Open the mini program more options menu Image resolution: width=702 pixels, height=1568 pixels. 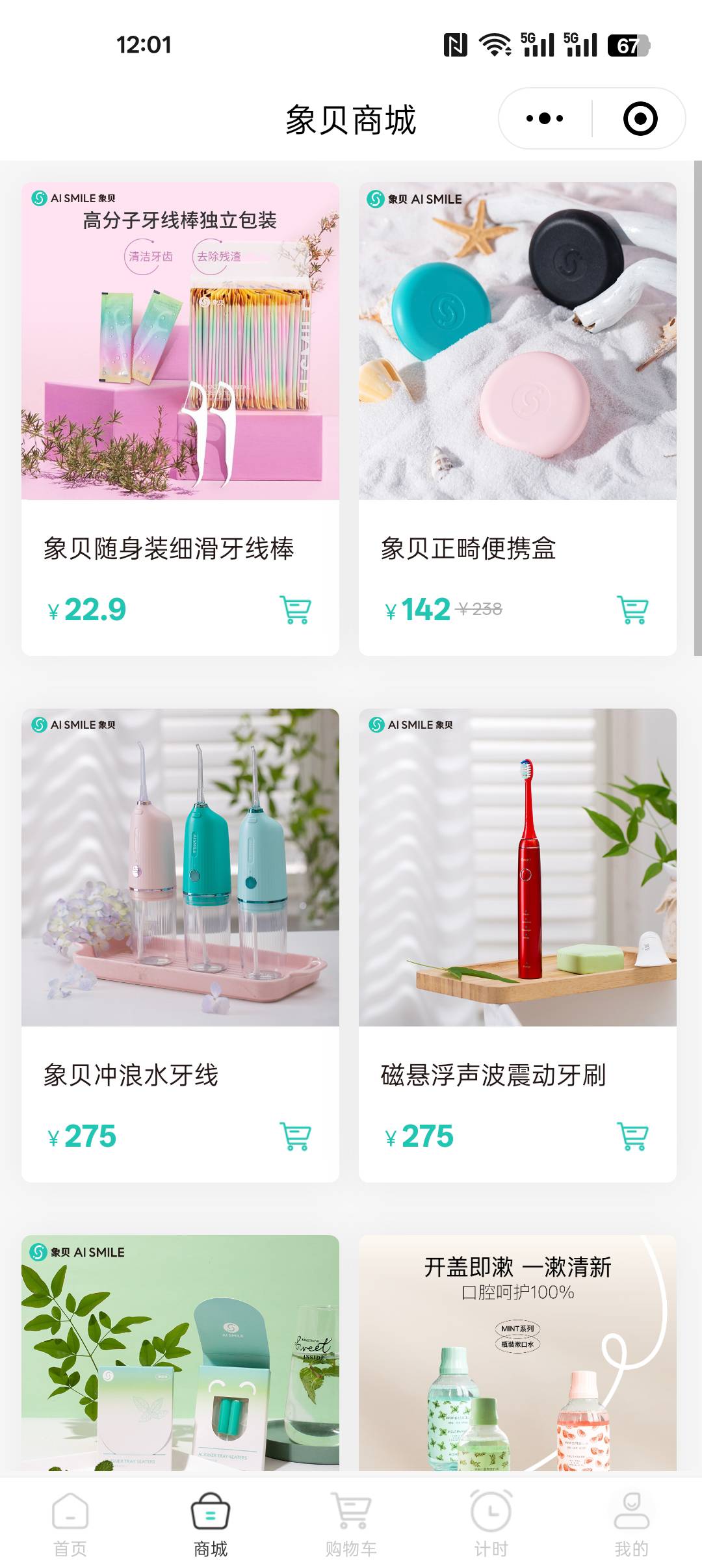[545, 119]
